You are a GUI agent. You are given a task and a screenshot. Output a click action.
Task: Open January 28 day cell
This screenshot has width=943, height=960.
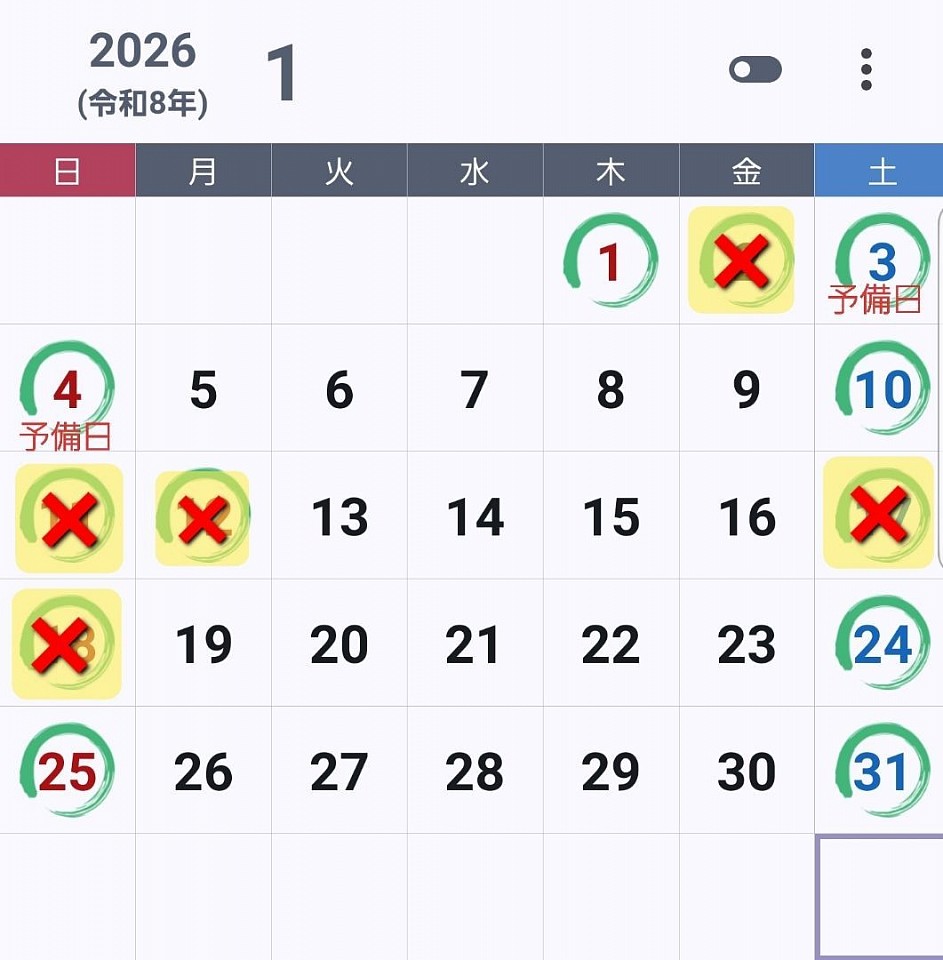pos(475,772)
